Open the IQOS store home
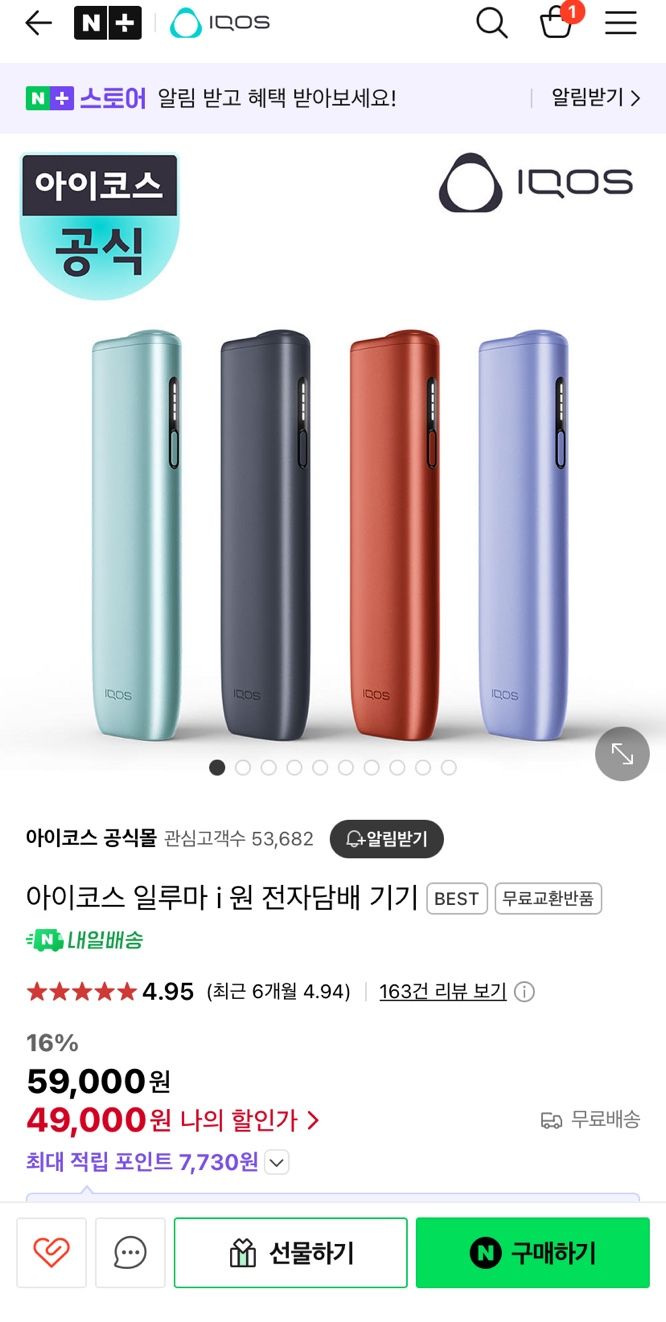 coord(220,23)
